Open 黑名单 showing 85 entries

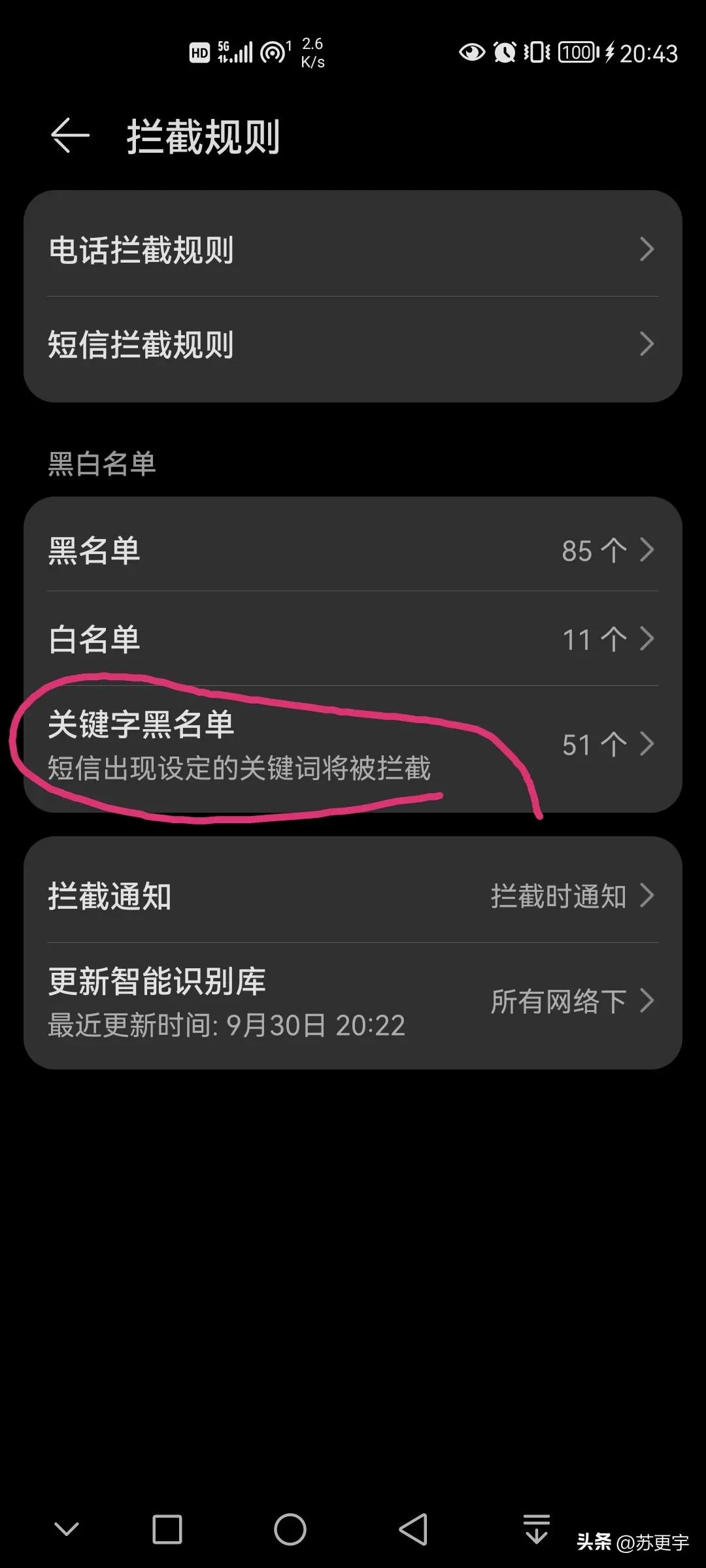point(353,550)
